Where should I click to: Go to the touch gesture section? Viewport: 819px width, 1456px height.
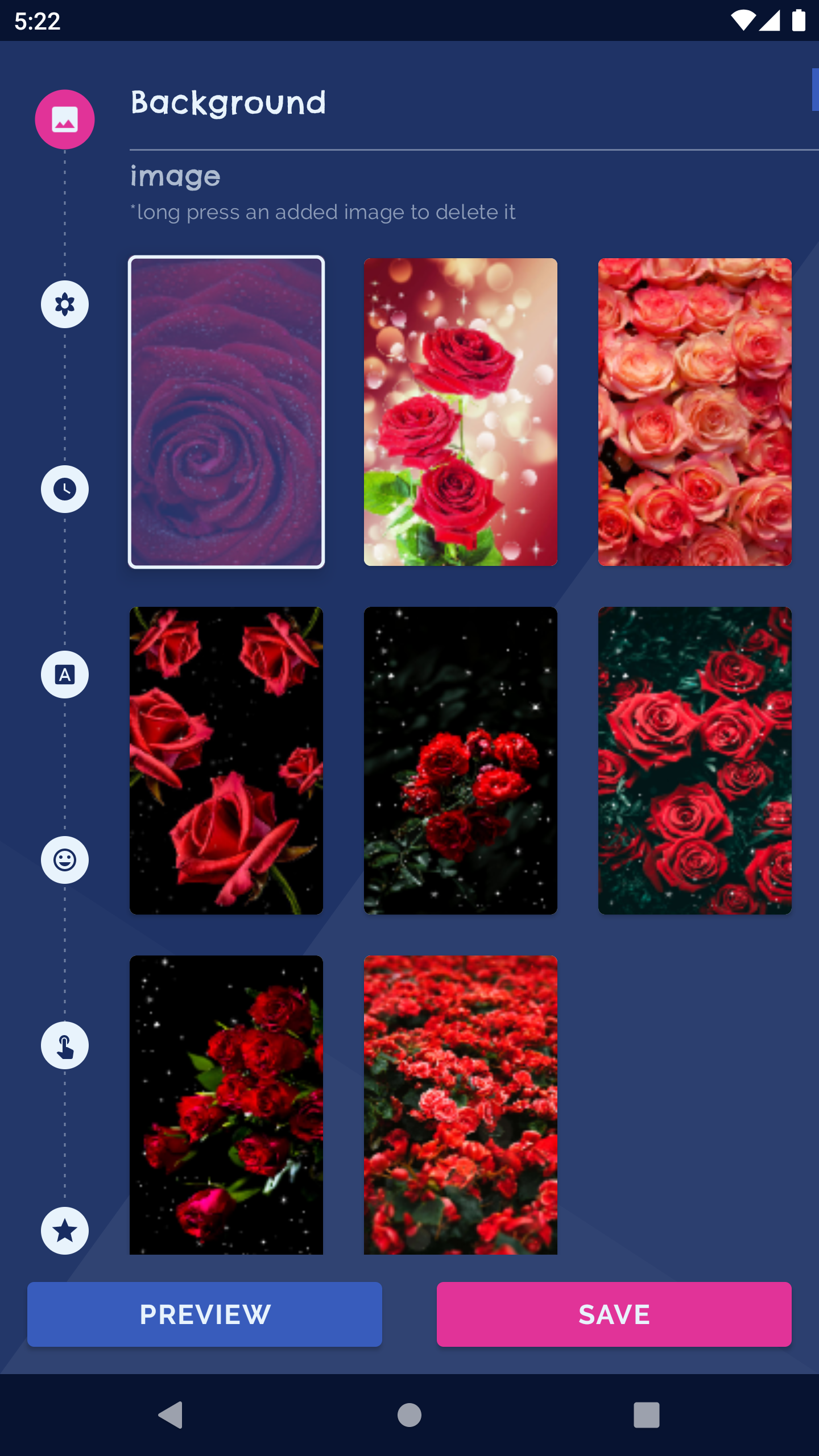pos(65,1045)
